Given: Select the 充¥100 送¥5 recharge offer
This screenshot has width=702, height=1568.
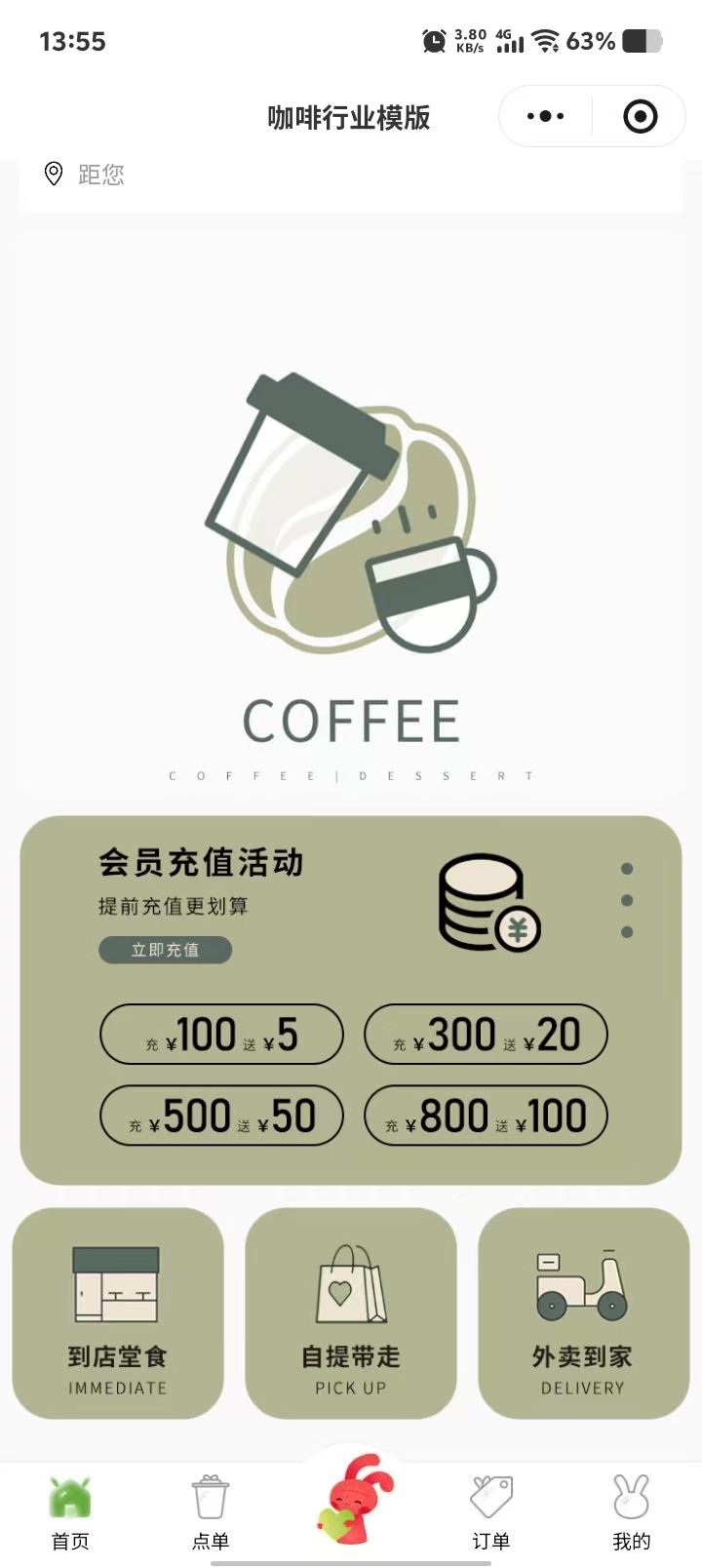Looking at the screenshot, I should [221, 1035].
